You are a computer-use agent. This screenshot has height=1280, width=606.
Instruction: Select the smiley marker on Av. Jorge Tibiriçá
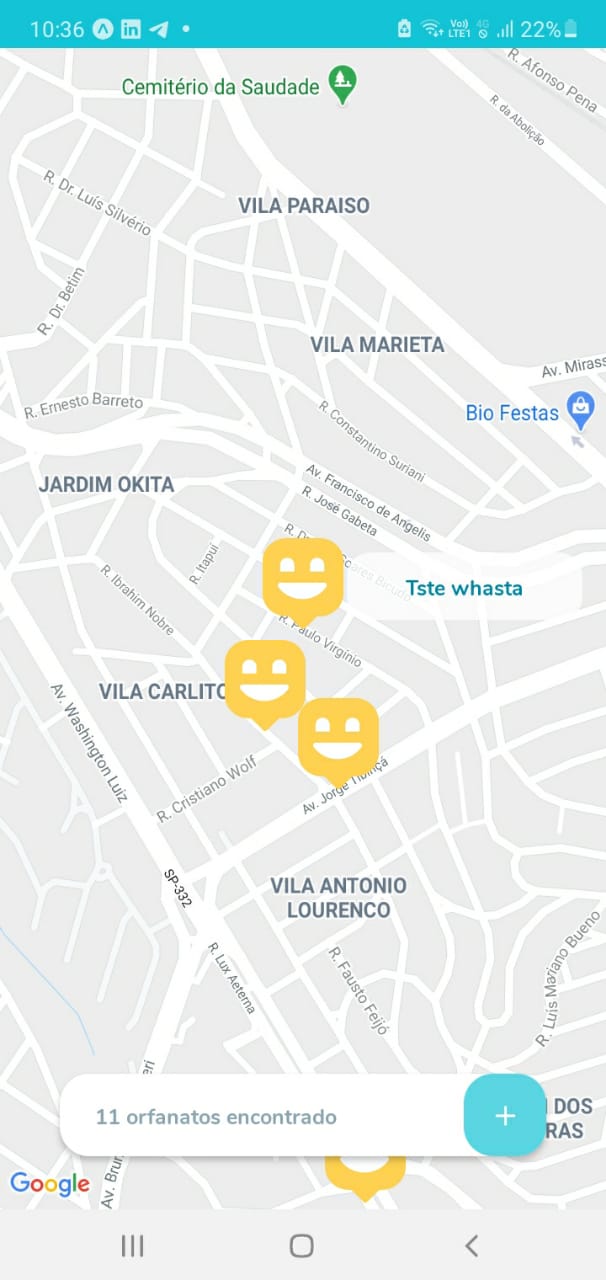click(x=338, y=738)
